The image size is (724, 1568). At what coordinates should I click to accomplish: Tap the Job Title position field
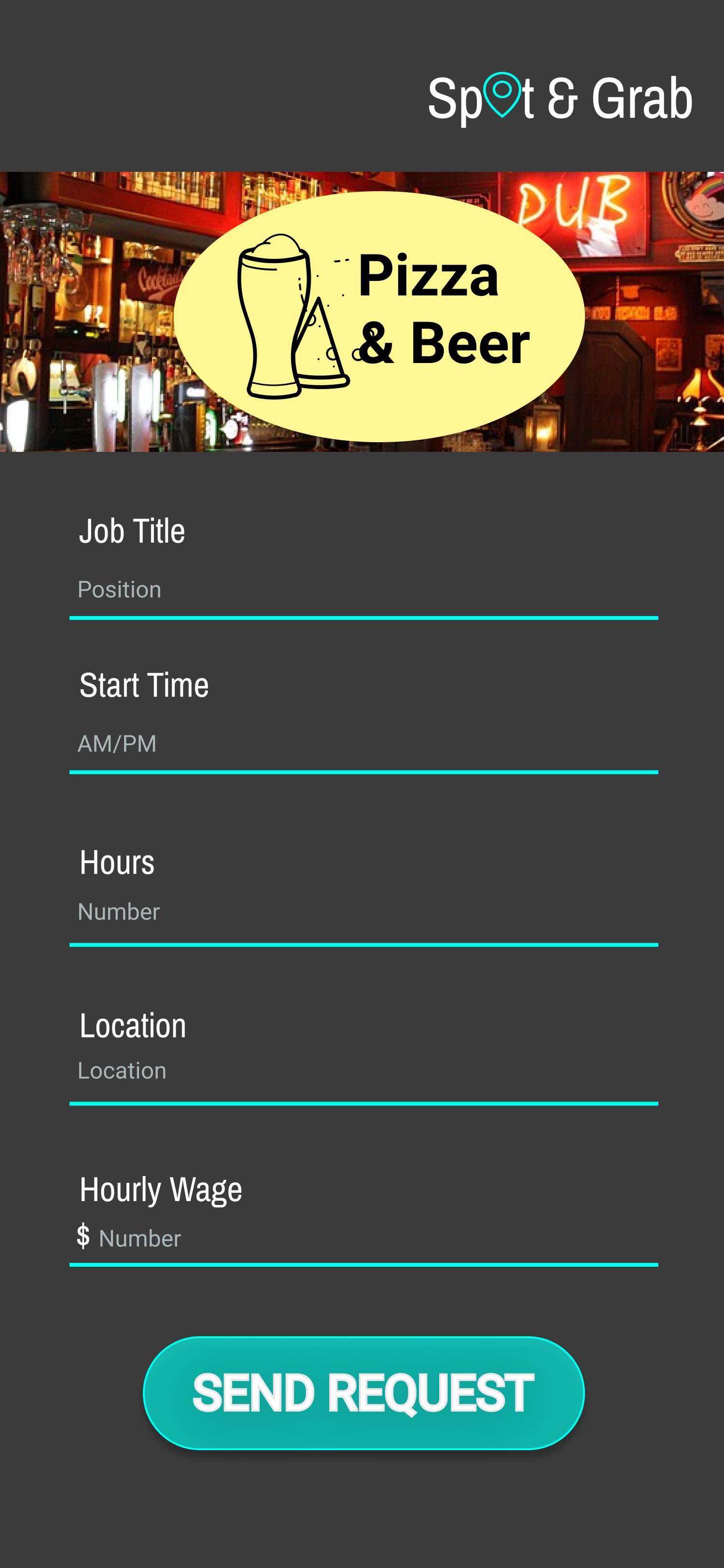click(x=363, y=590)
